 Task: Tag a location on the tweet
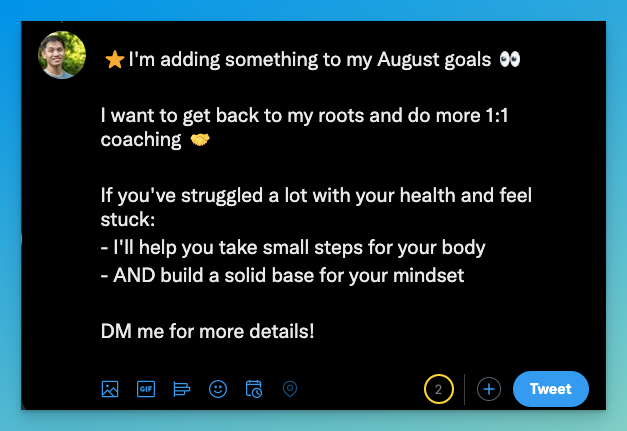click(x=290, y=389)
